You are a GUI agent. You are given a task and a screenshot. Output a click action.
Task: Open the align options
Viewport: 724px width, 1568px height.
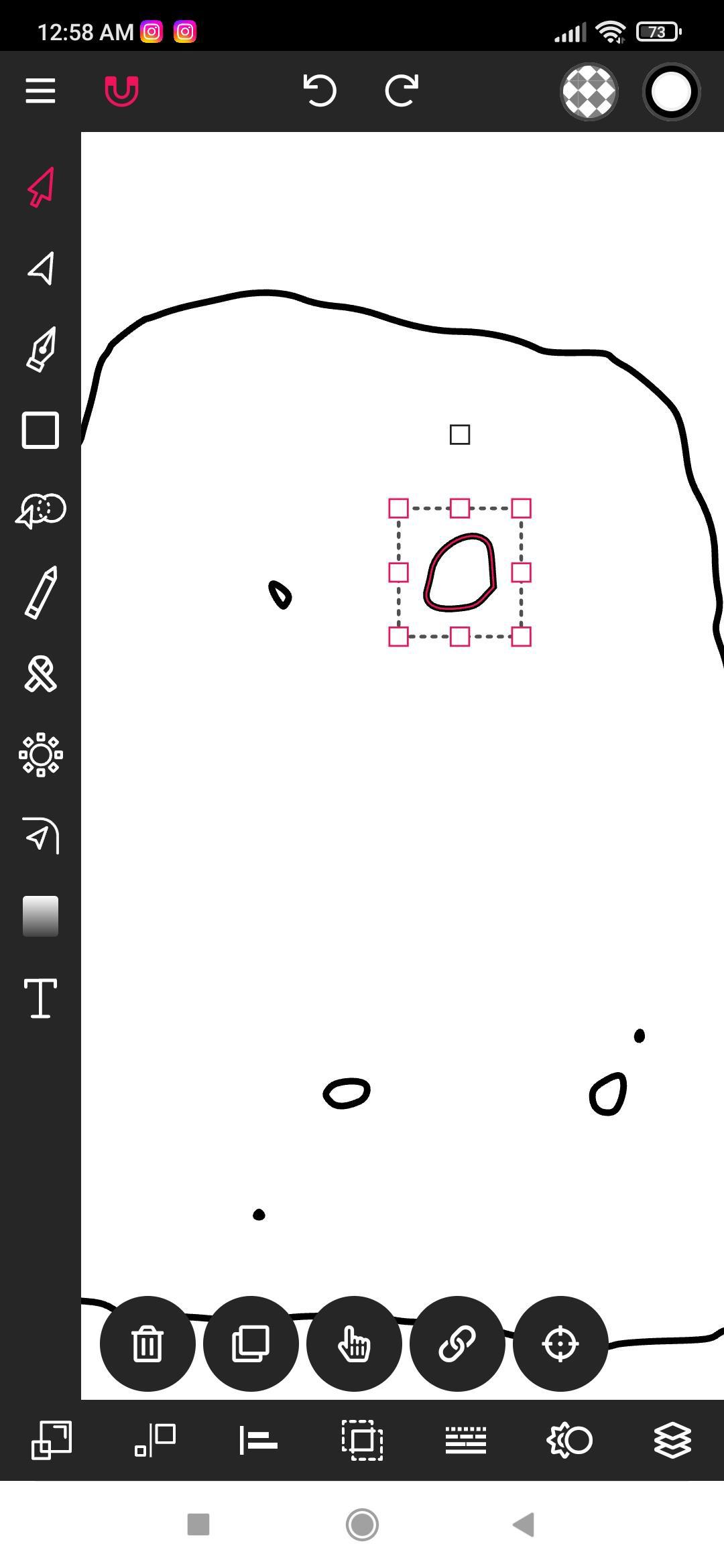pyautogui.click(x=259, y=1440)
